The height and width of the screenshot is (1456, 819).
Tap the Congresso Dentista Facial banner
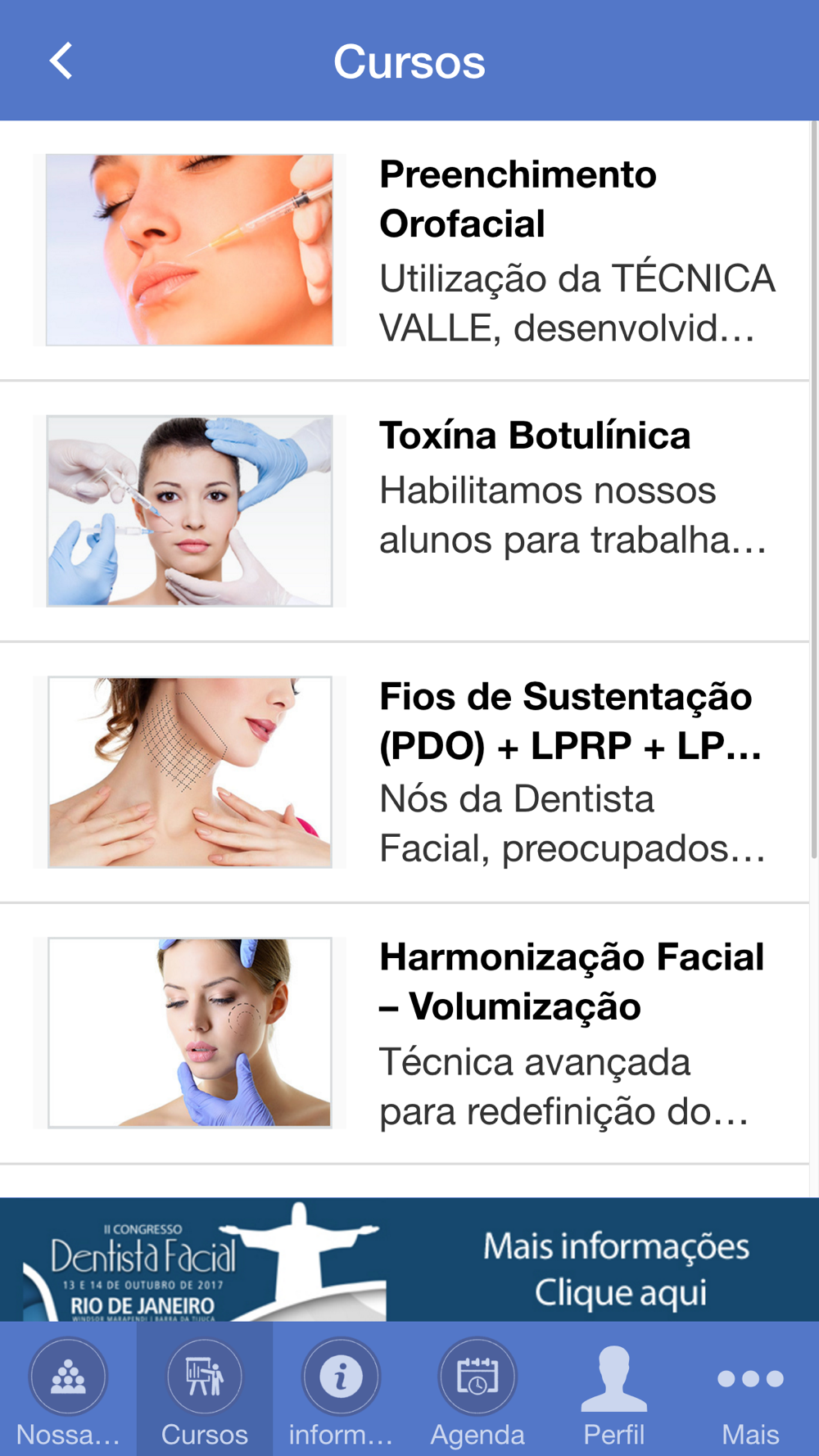409,1259
